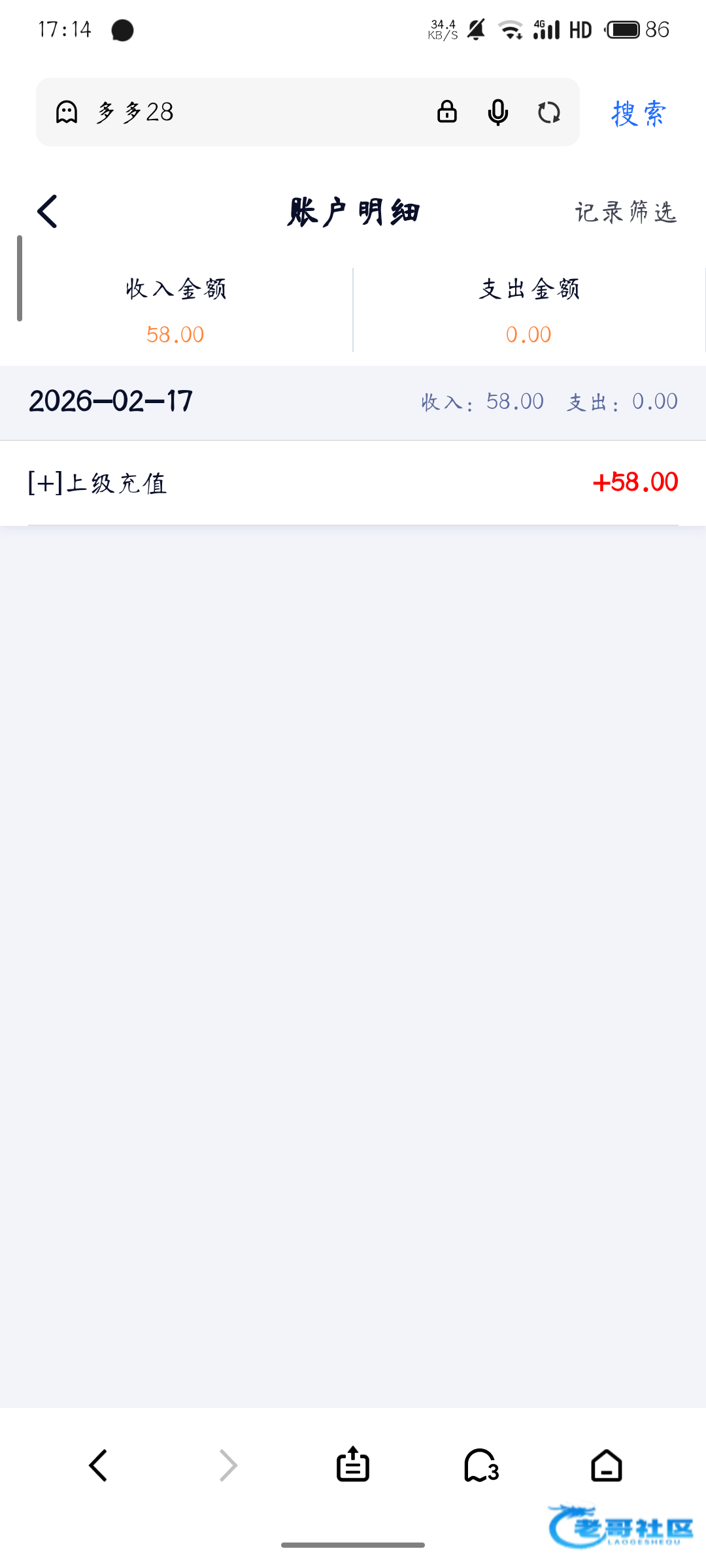Go to the browser home page
The height and width of the screenshot is (1568, 706).
[x=607, y=1465]
